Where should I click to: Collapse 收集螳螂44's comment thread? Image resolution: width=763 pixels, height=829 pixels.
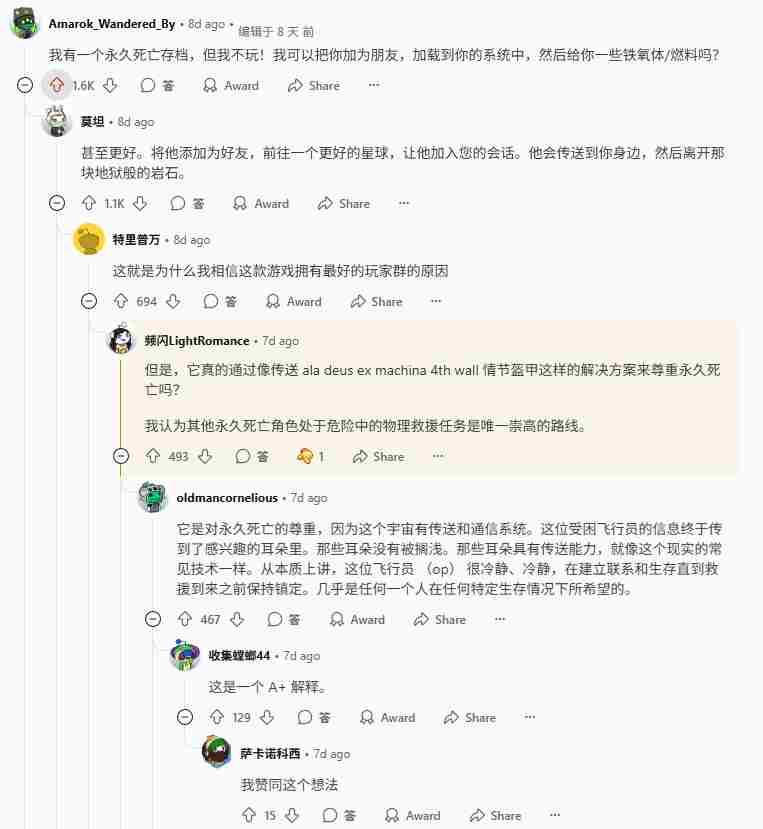pyautogui.click(x=184, y=717)
